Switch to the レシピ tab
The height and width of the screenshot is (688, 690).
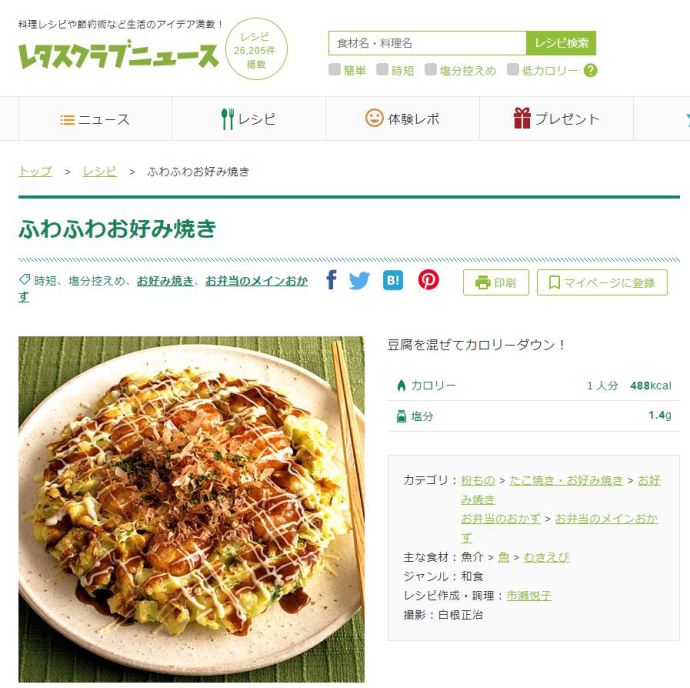click(248, 119)
